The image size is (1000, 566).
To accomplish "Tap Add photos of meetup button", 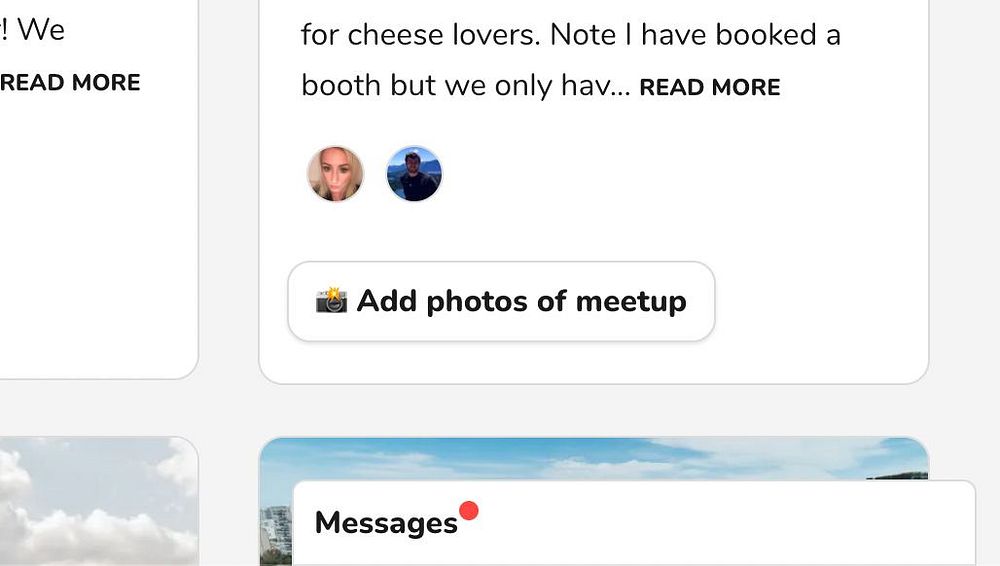I will point(501,301).
